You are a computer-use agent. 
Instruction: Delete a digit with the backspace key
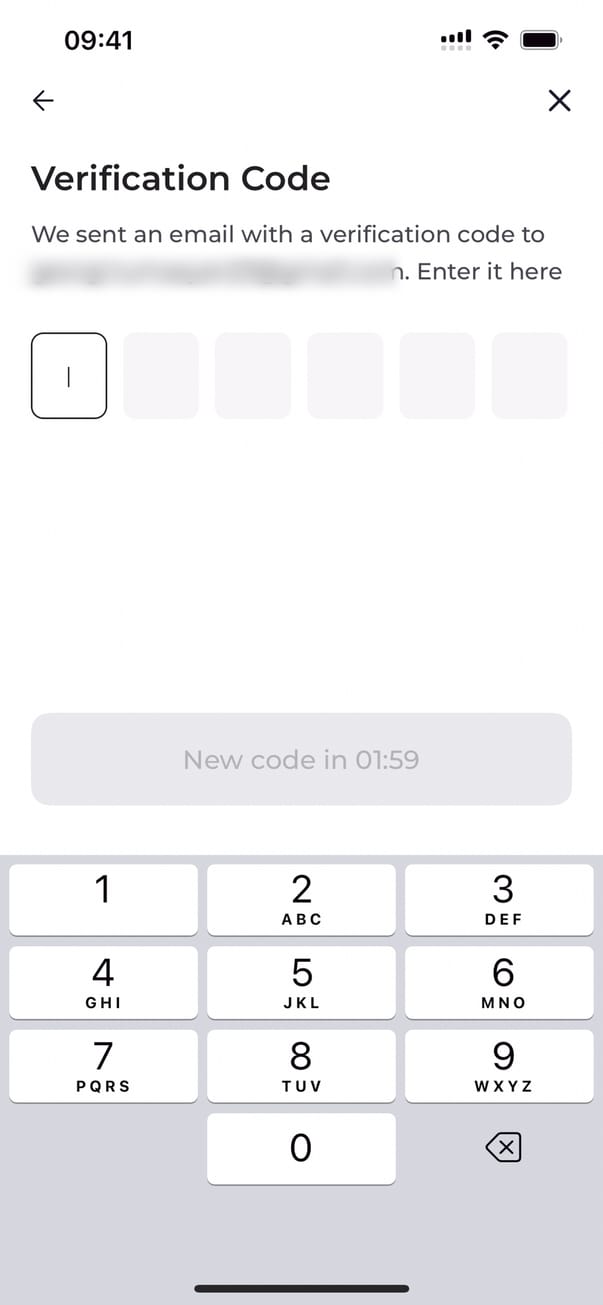pos(502,1149)
